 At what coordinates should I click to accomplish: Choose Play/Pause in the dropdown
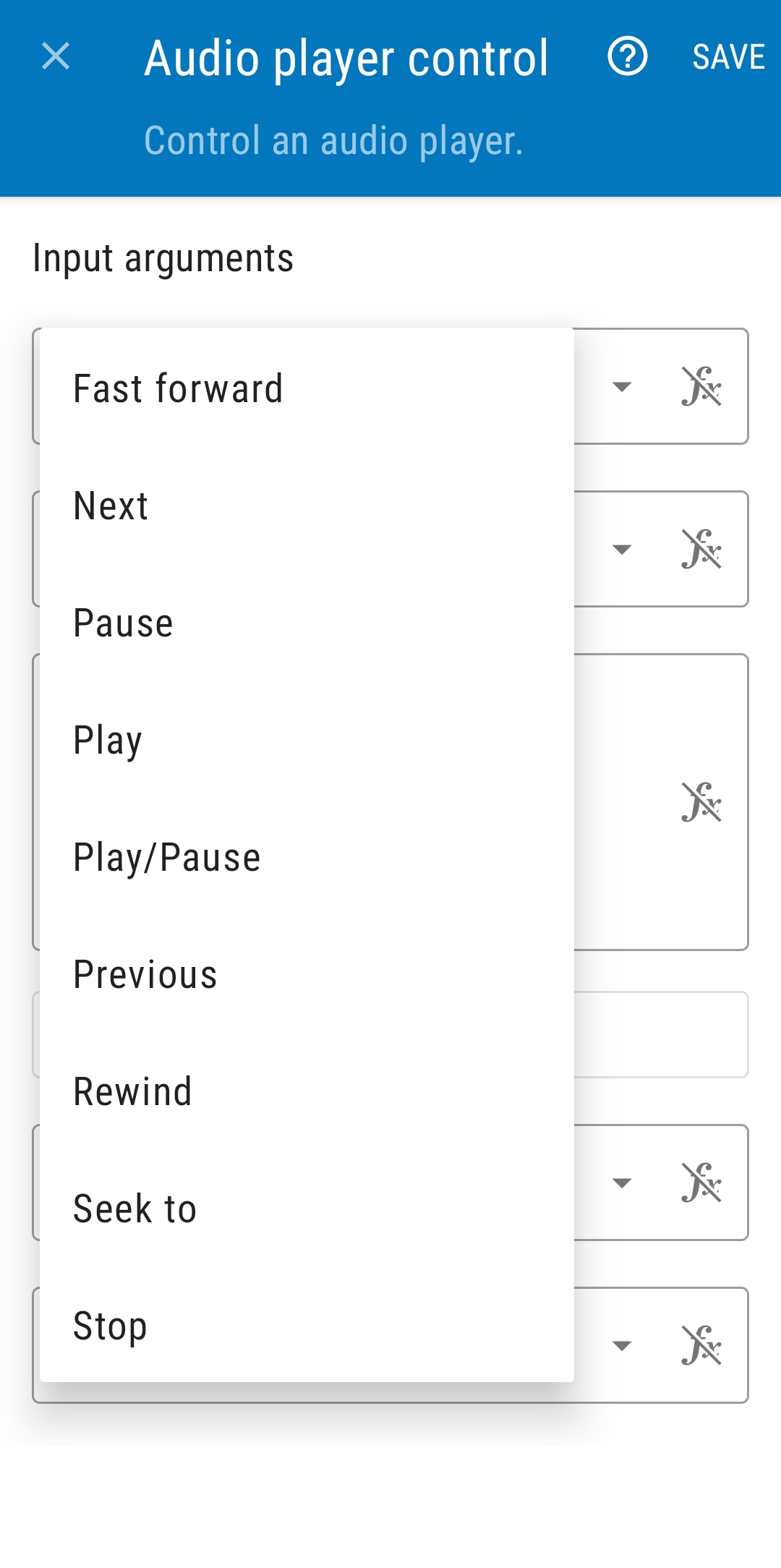click(307, 857)
